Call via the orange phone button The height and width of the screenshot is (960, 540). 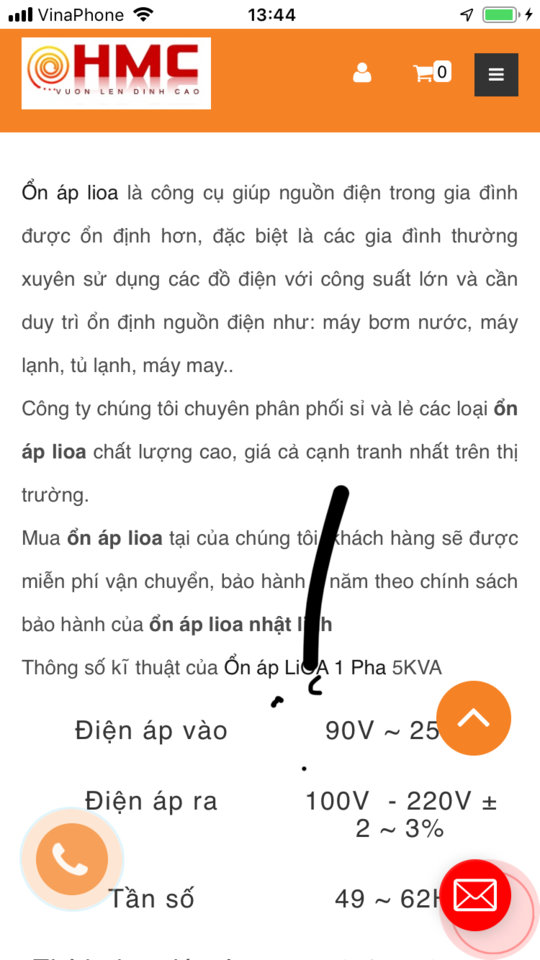point(72,859)
